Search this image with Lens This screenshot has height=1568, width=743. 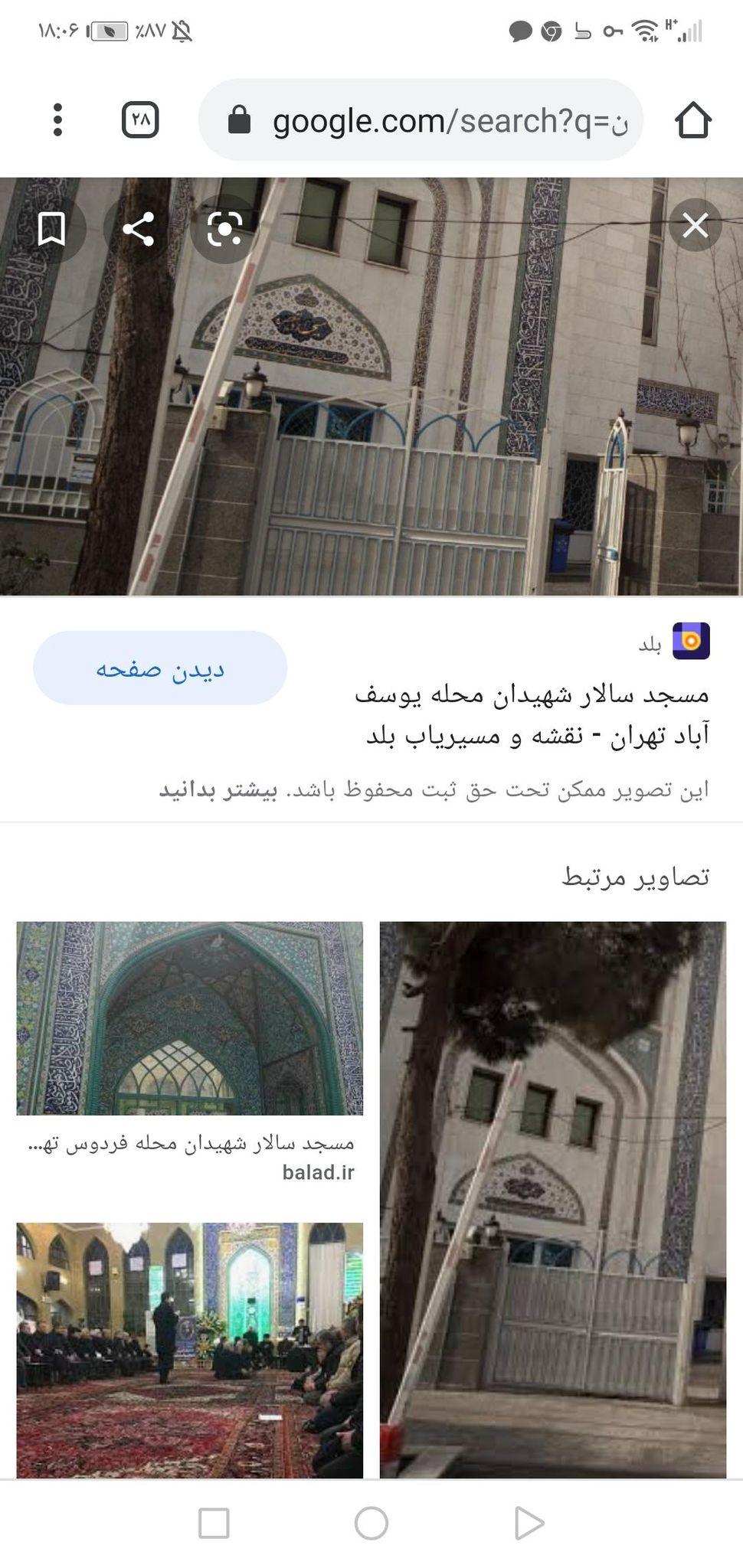[x=224, y=228]
